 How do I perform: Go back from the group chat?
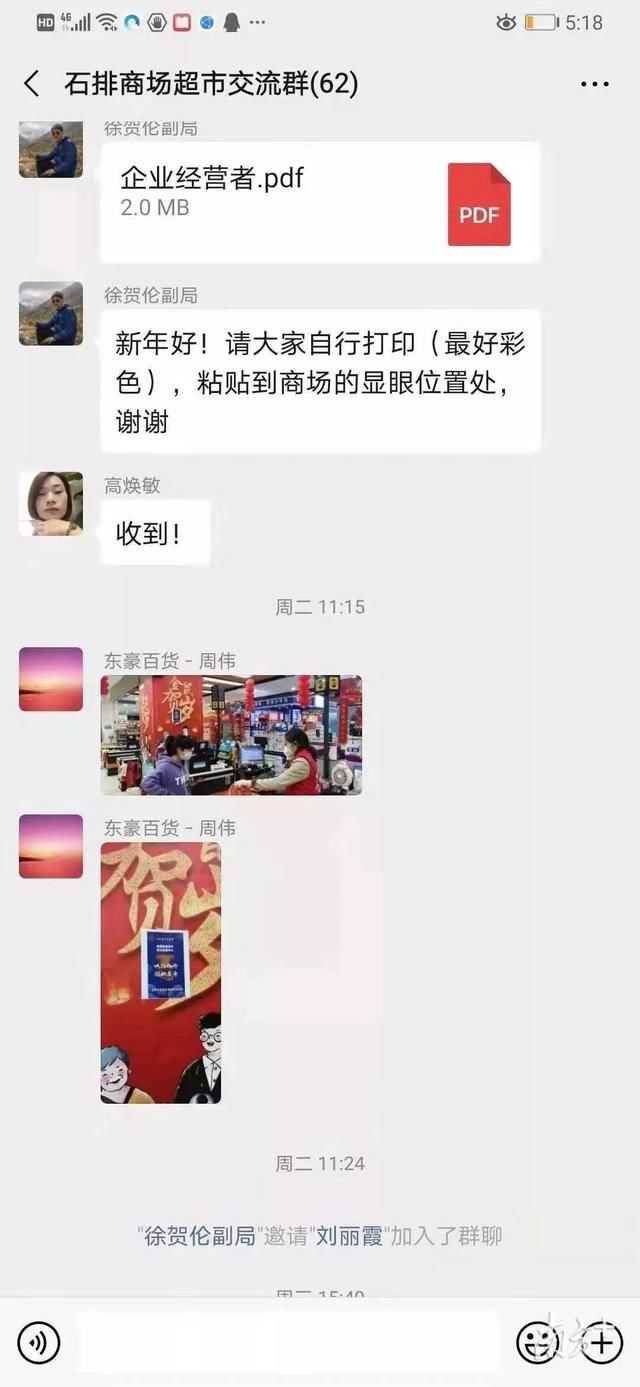click(32, 84)
